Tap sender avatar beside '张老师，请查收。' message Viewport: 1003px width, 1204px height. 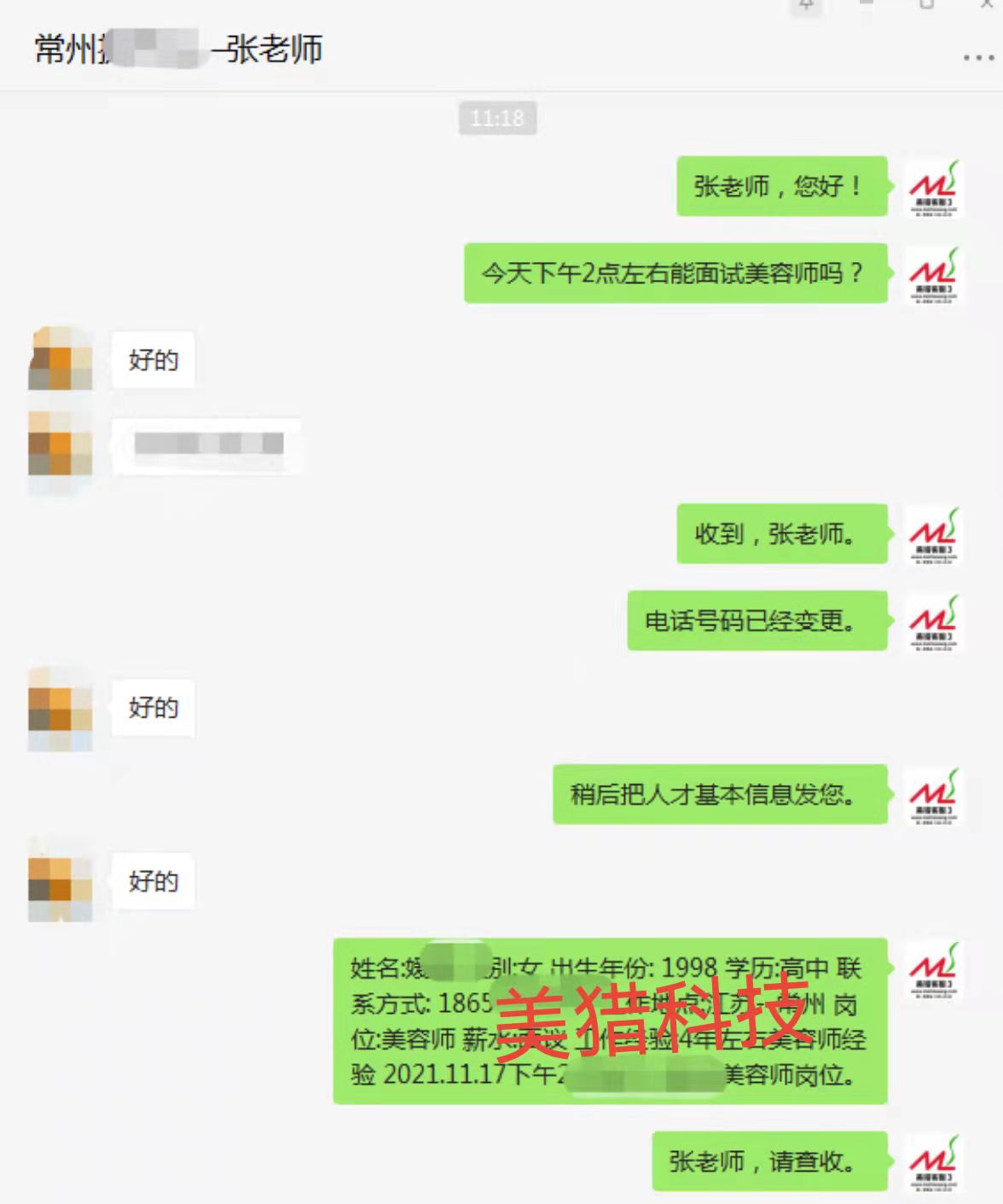pyautogui.click(x=934, y=1162)
